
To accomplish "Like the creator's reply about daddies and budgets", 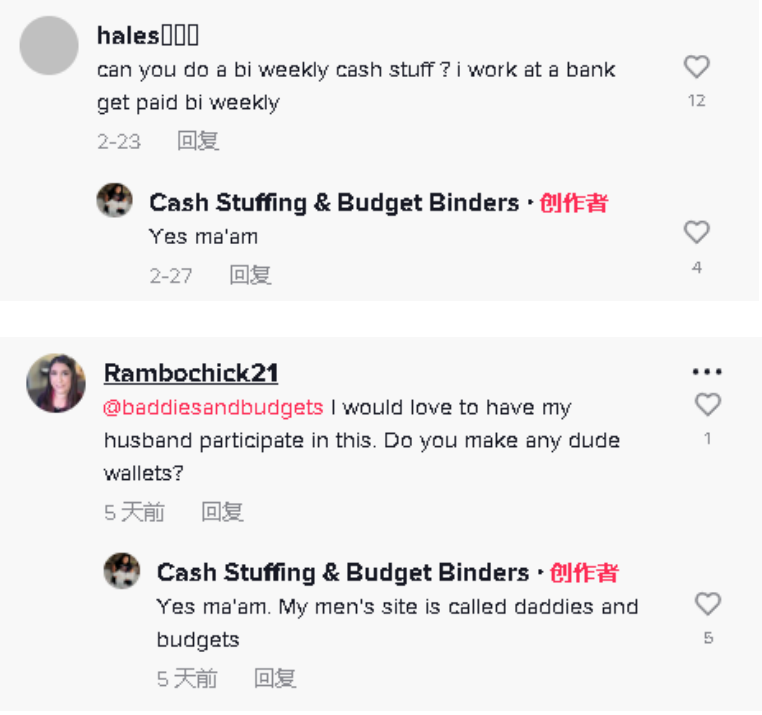I will pos(707,604).
